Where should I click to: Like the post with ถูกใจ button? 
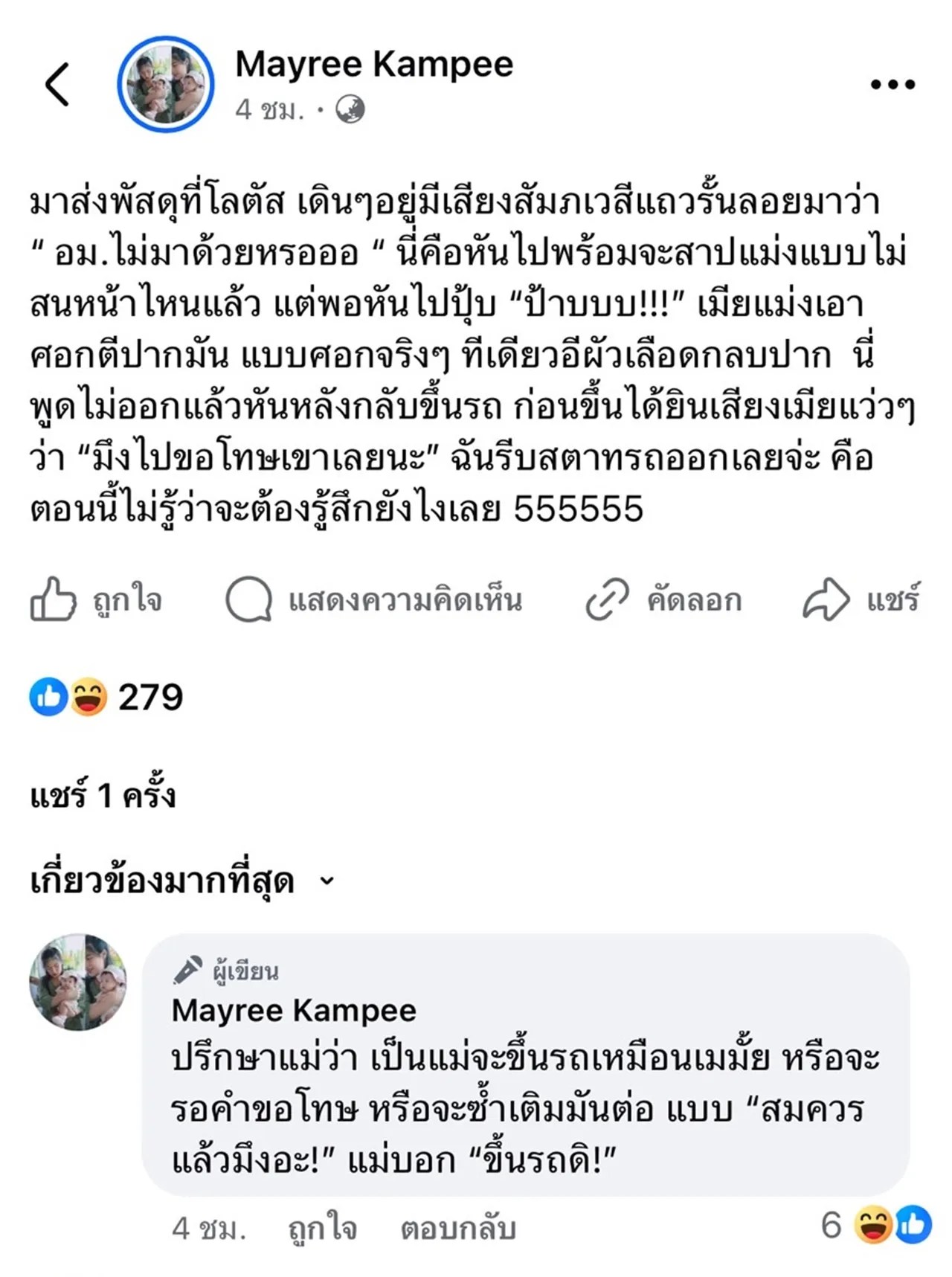pos(97,599)
